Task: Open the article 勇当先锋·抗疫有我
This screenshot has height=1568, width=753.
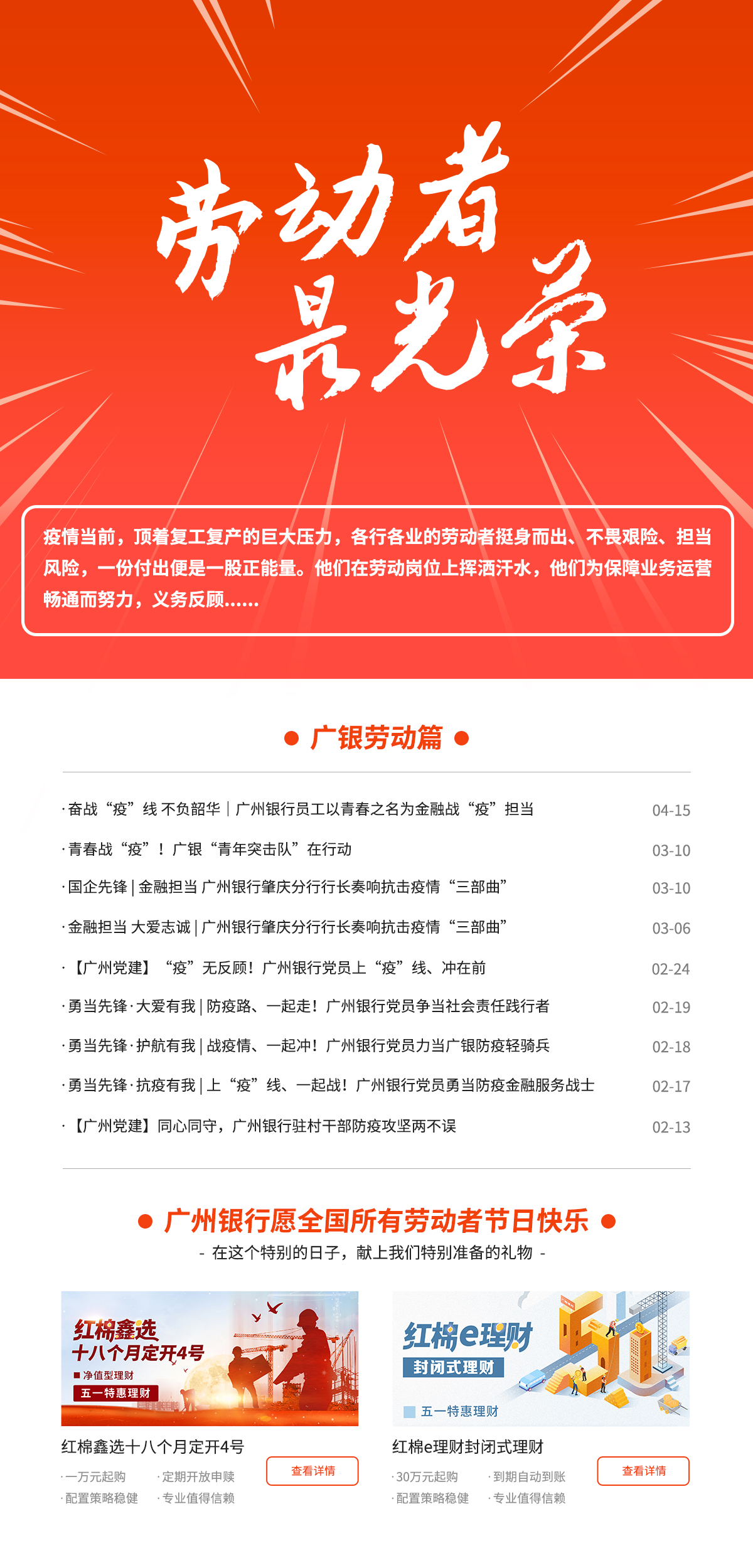Action: 331,1085
